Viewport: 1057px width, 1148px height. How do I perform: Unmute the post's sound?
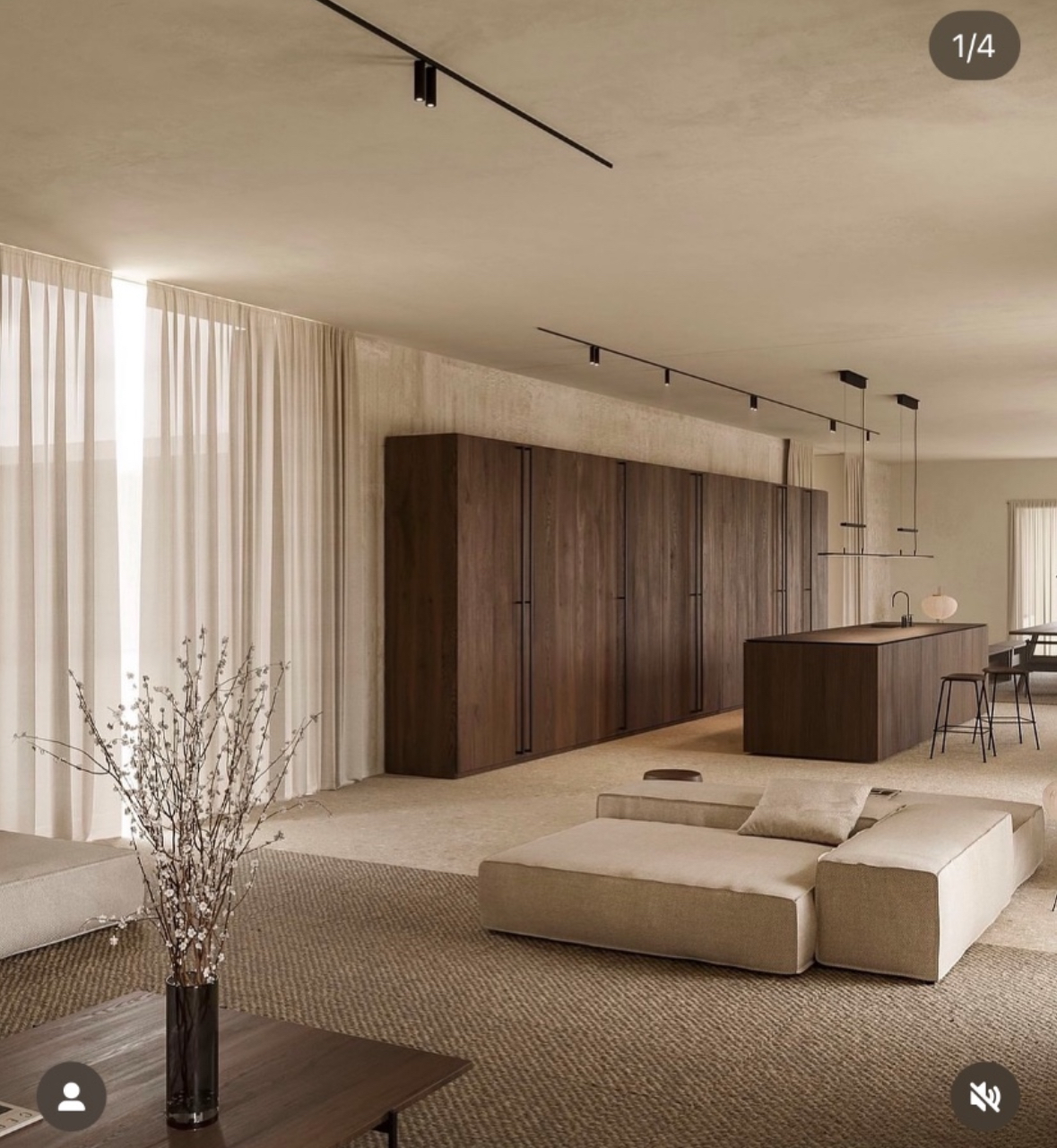pyautogui.click(x=984, y=1095)
